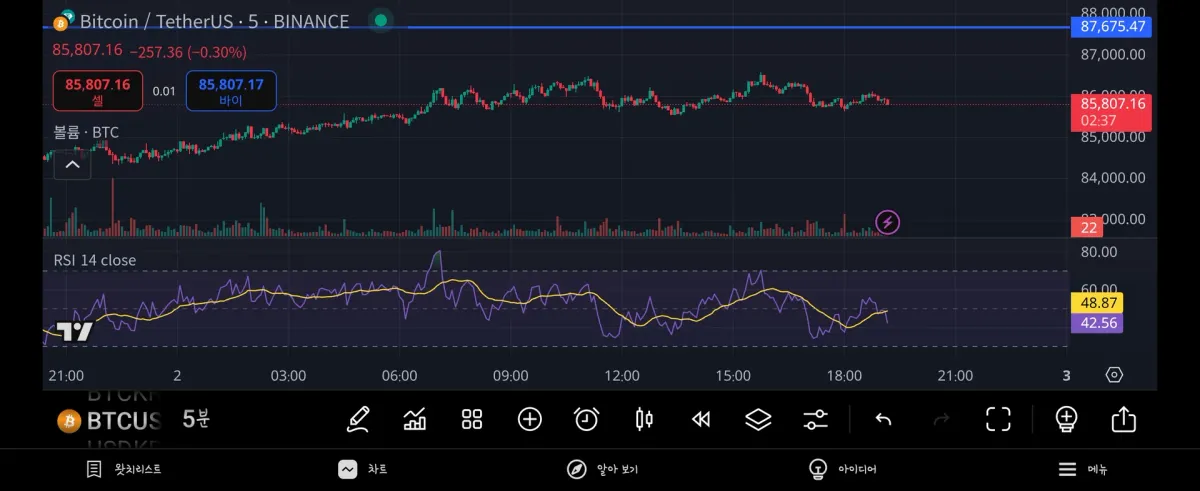The image size is (1200, 491).
Task: Switch to the 왓치리스트 tab
Action: click(124, 469)
